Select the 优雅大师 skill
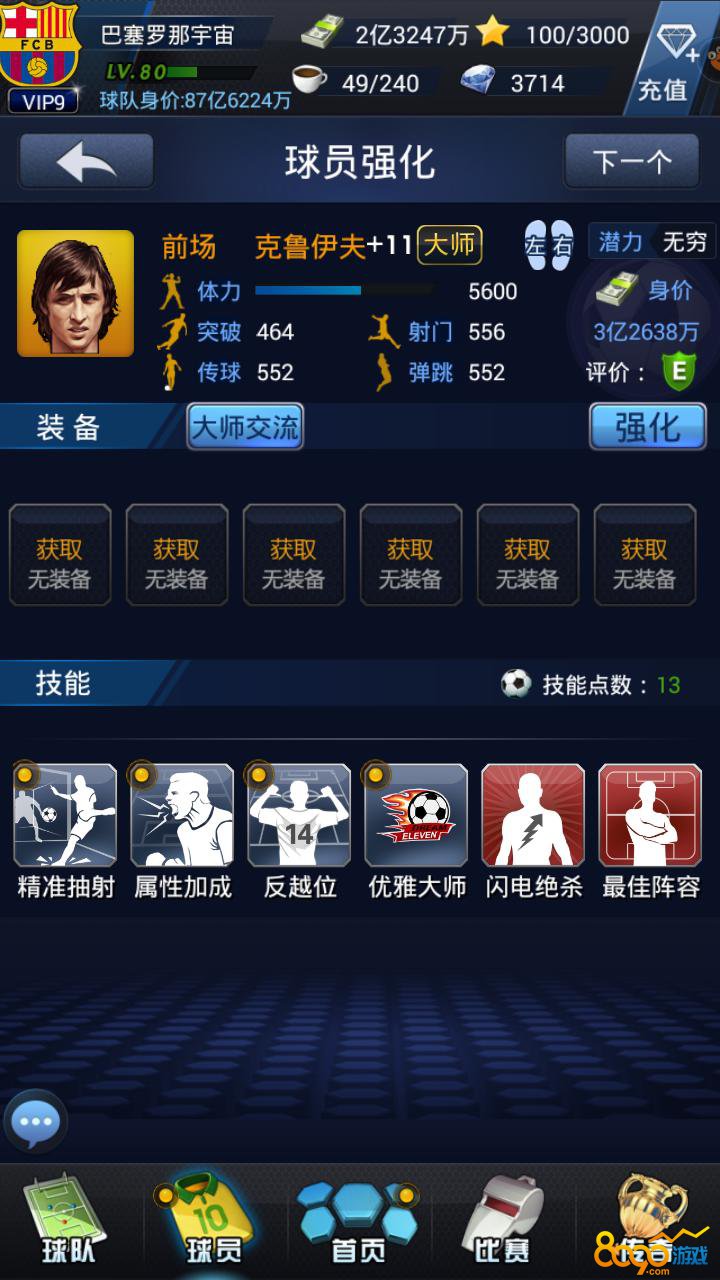720x1280 pixels. (416, 816)
